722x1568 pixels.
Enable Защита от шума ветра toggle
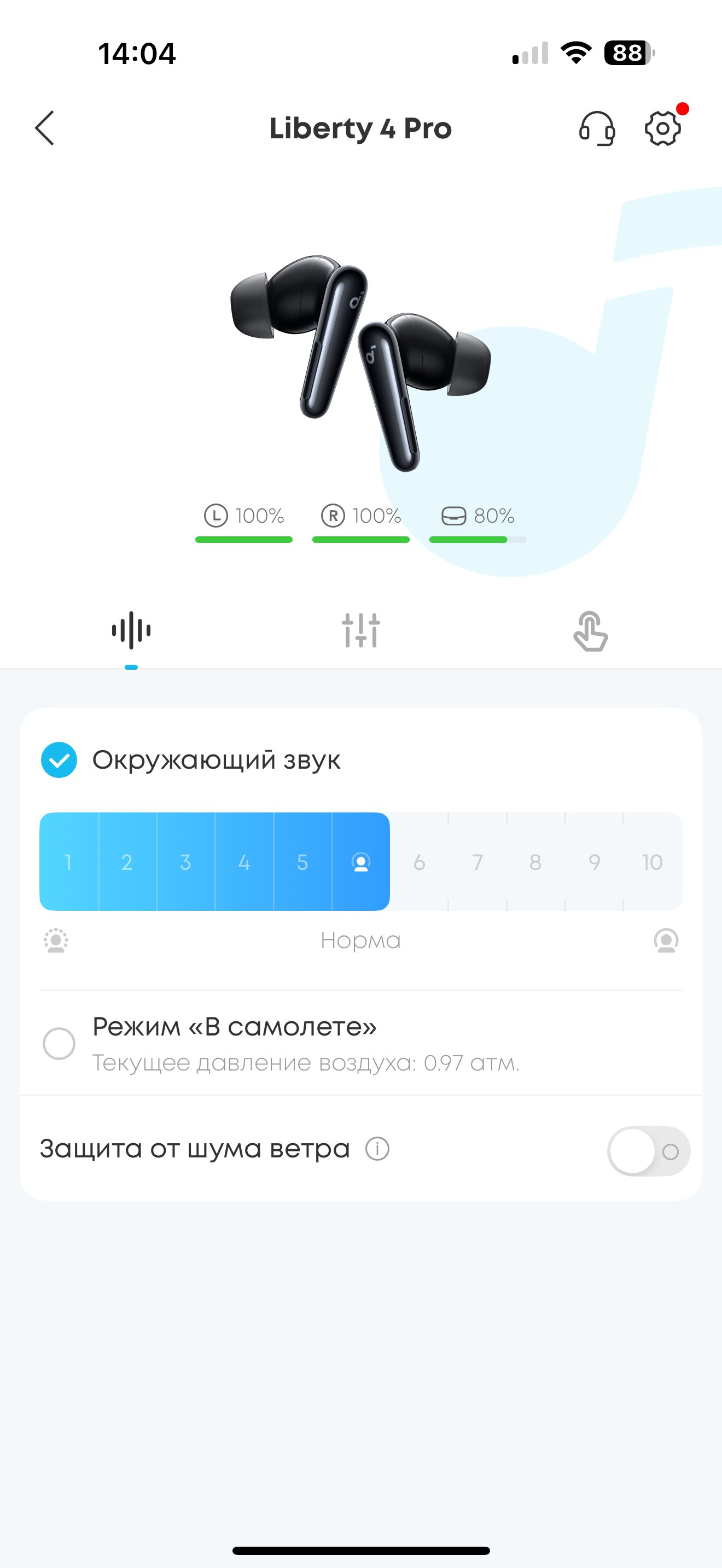(x=649, y=1151)
